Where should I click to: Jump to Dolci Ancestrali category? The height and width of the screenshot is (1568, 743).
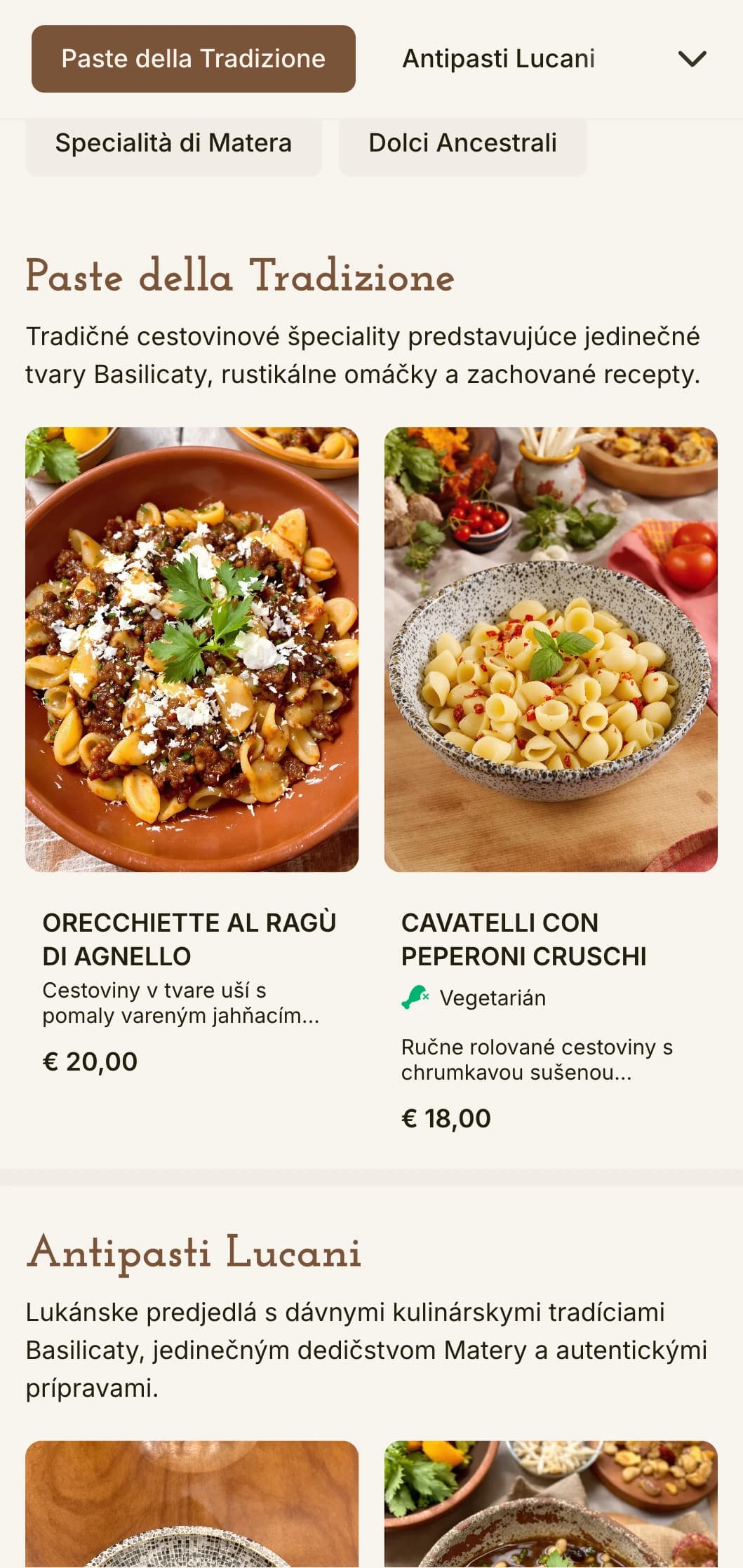click(x=462, y=143)
